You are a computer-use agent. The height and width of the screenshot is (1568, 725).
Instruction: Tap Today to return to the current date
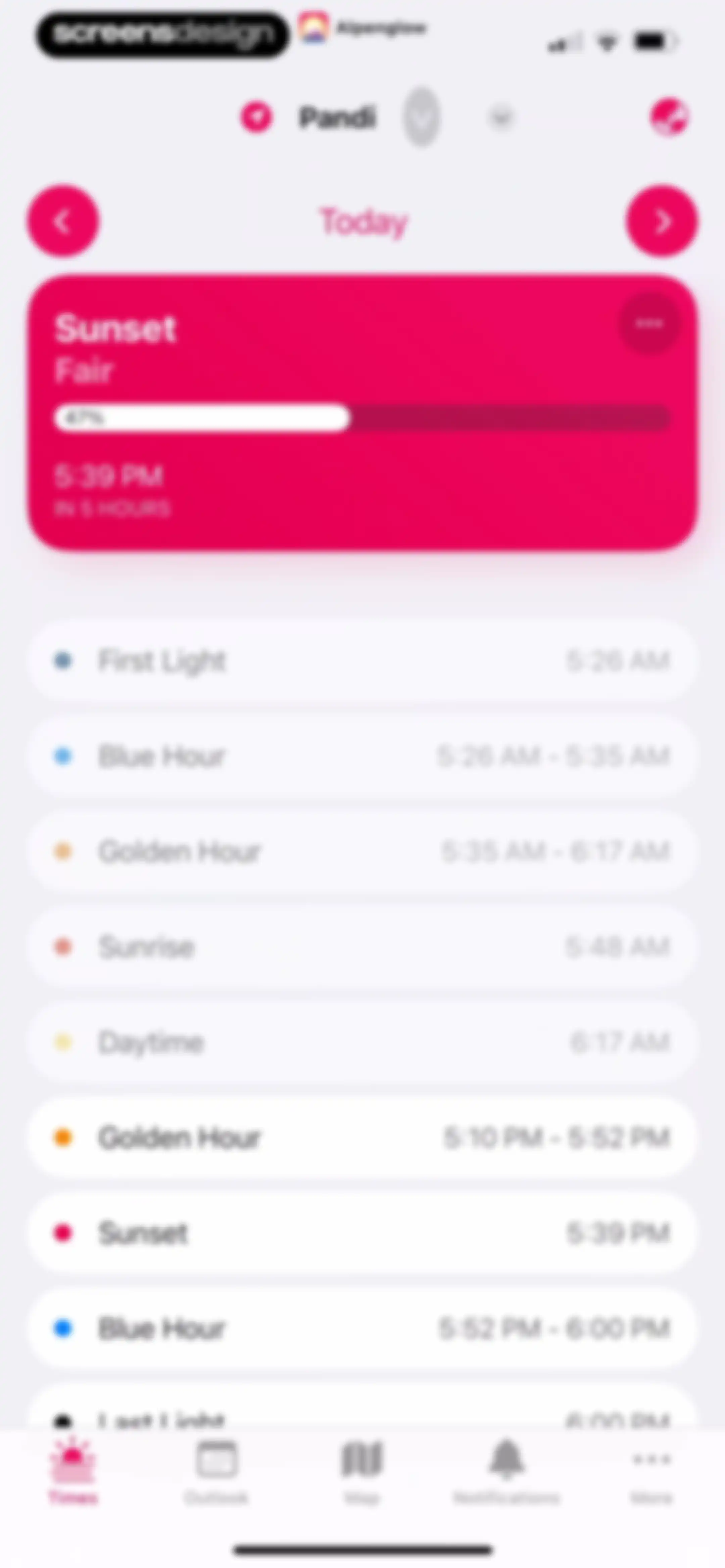point(364,222)
